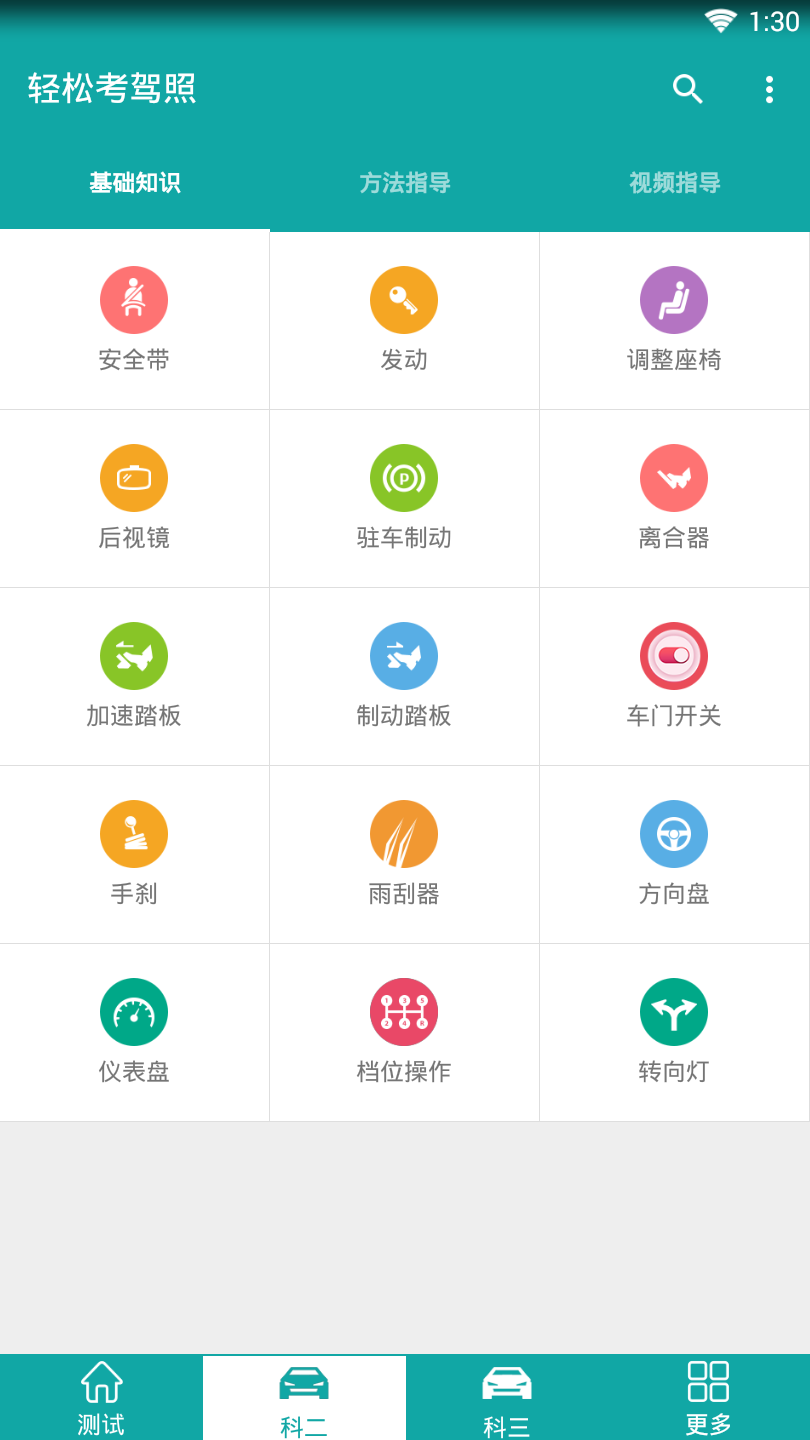Select the 发动 engine start icon
Viewport: 810px width, 1440px height.
404,299
